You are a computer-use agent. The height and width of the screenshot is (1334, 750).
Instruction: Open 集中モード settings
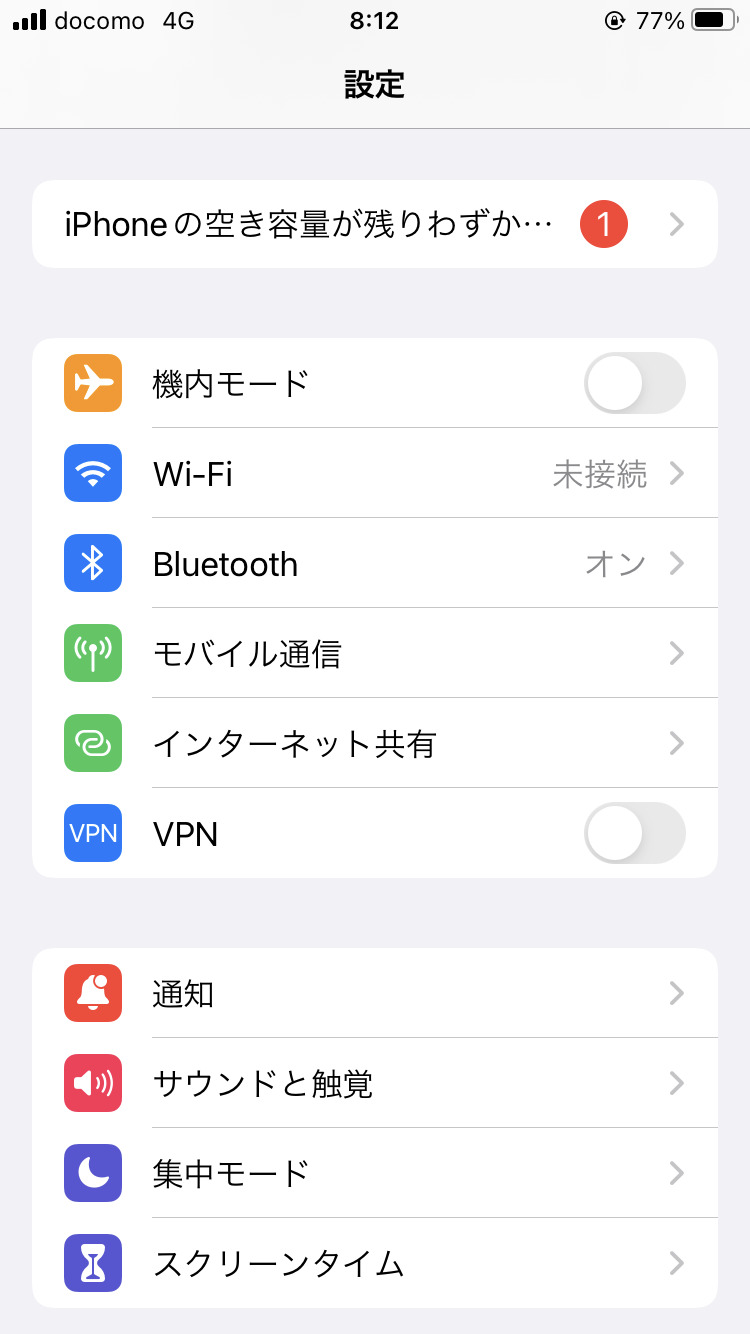(x=375, y=1173)
